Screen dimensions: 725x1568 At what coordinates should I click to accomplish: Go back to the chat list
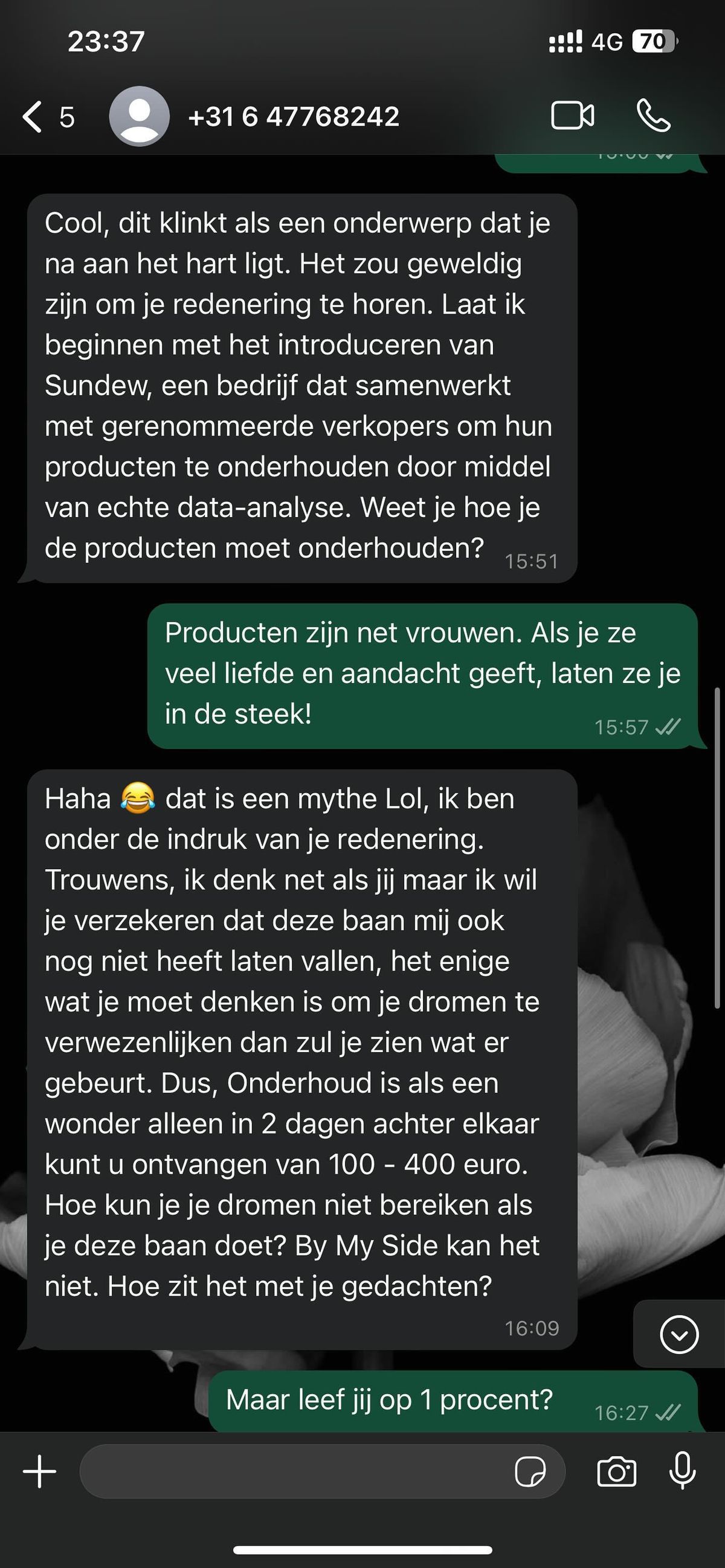point(47,116)
